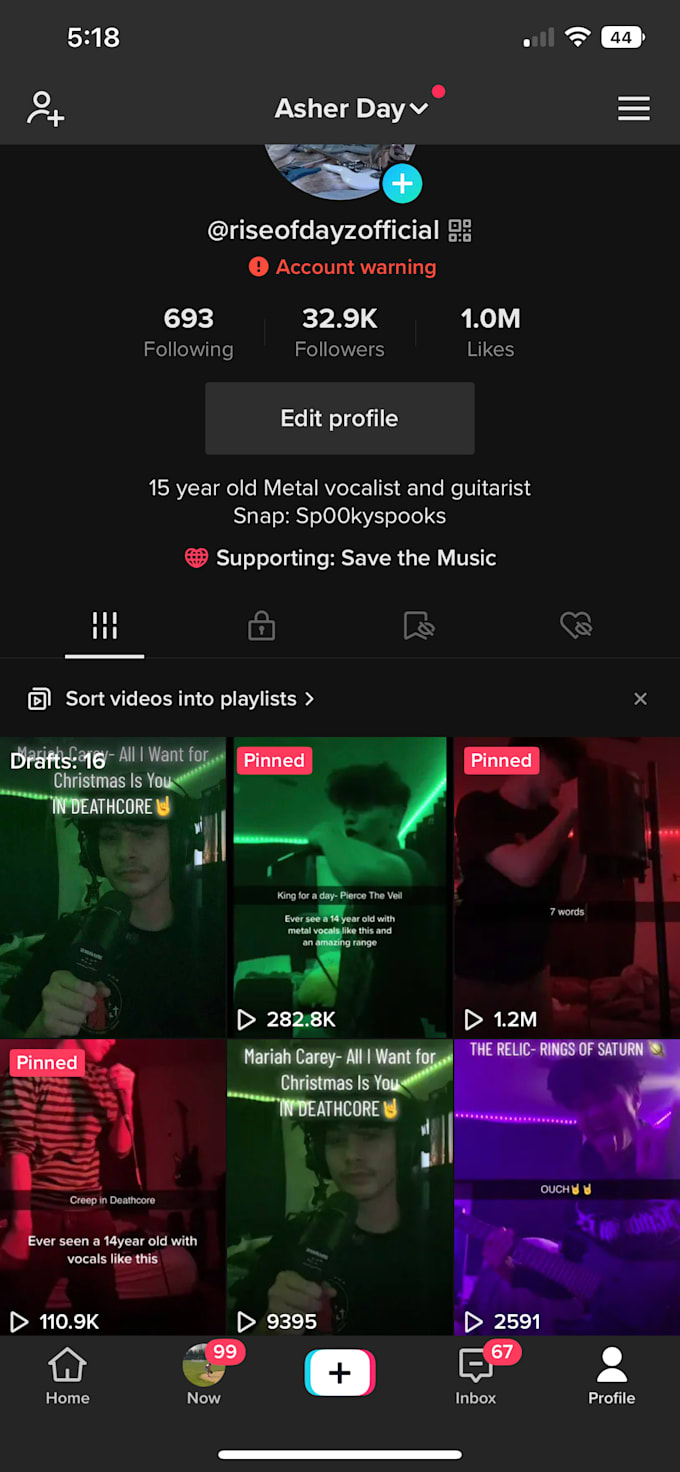Expand the Asher Day account switcher
This screenshot has width=680, height=1472.
(351, 108)
